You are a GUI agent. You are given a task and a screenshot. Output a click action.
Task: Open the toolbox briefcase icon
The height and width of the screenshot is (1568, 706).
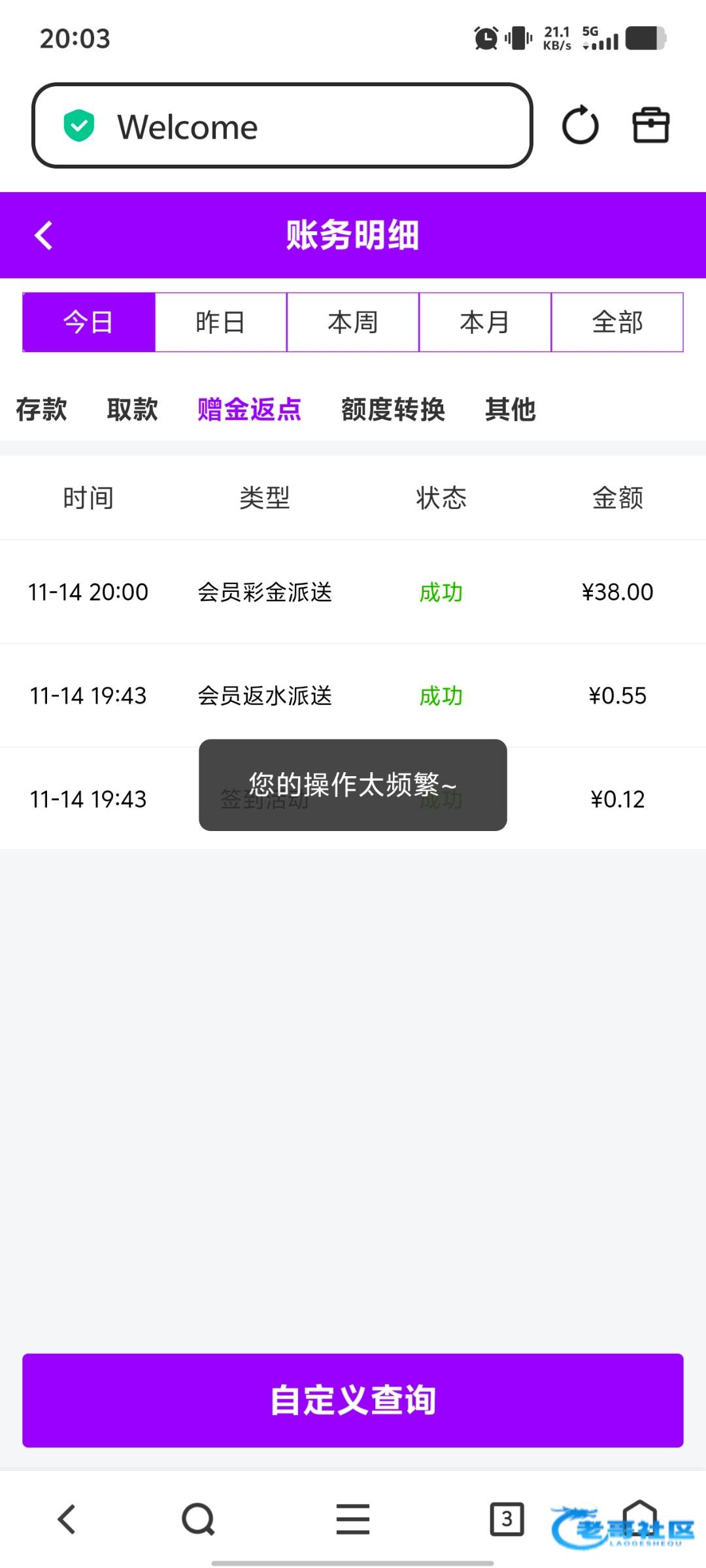click(x=650, y=125)
